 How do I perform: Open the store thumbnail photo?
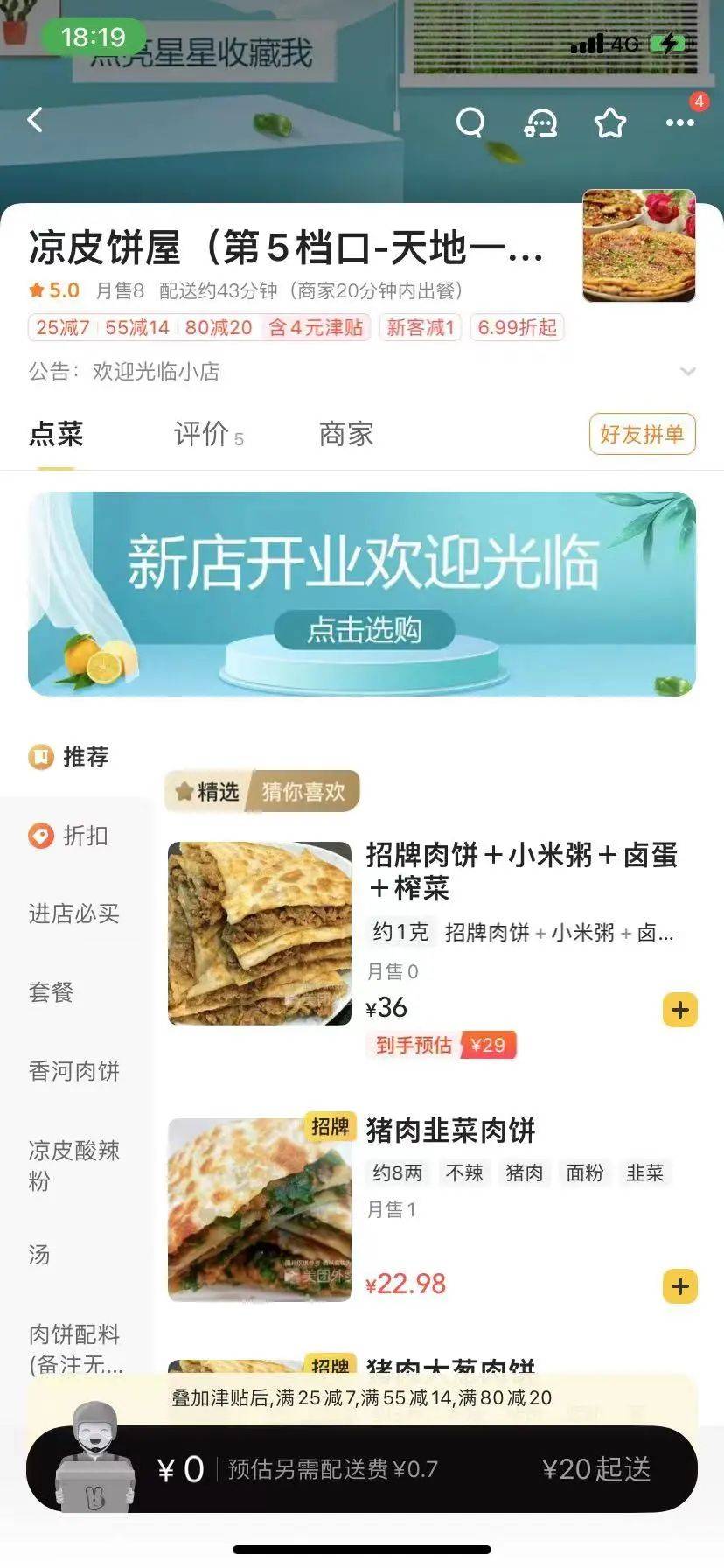639,246
